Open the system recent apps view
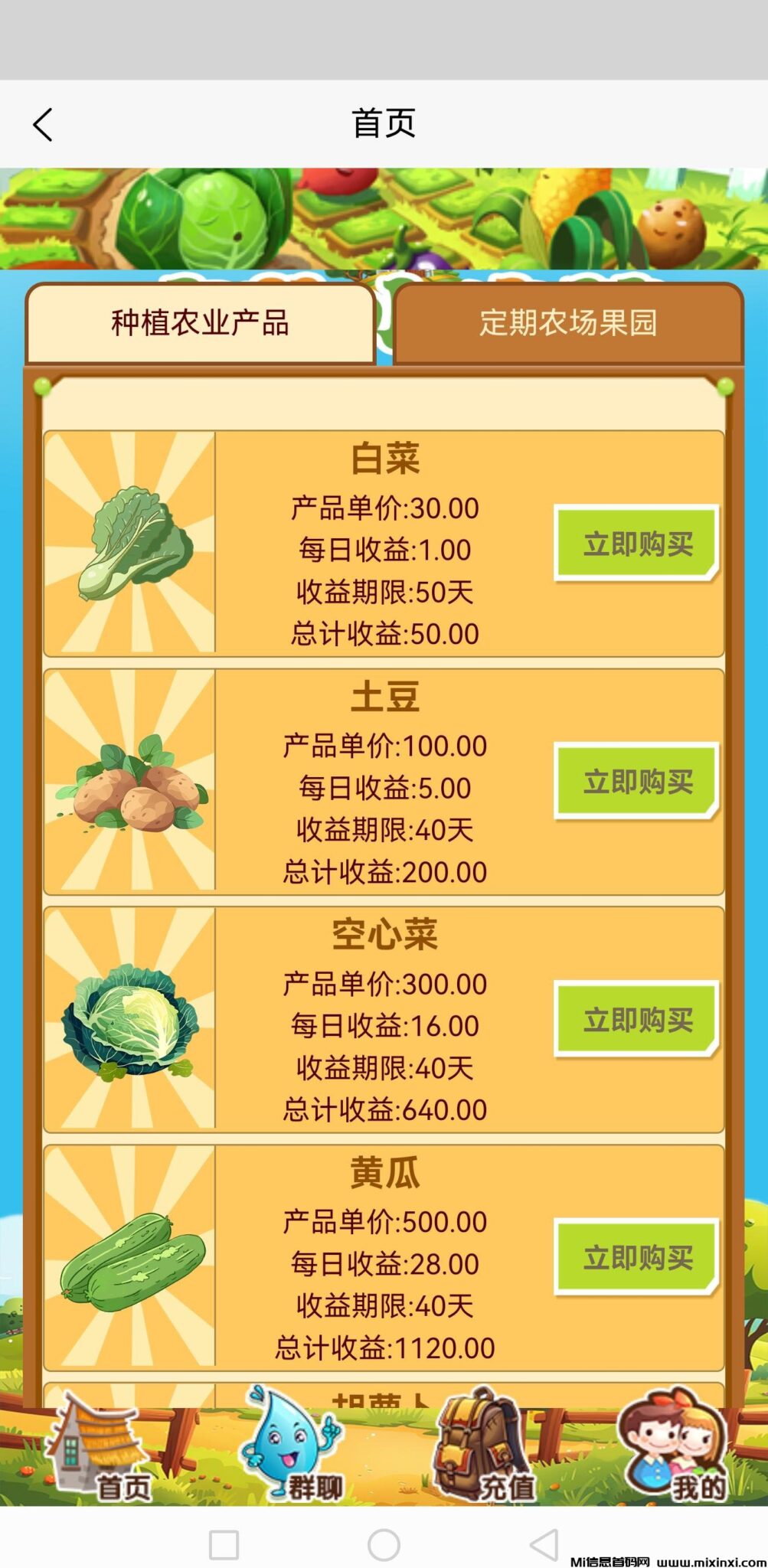The width and height of the screenshot is (768, 1568). 224,1545
